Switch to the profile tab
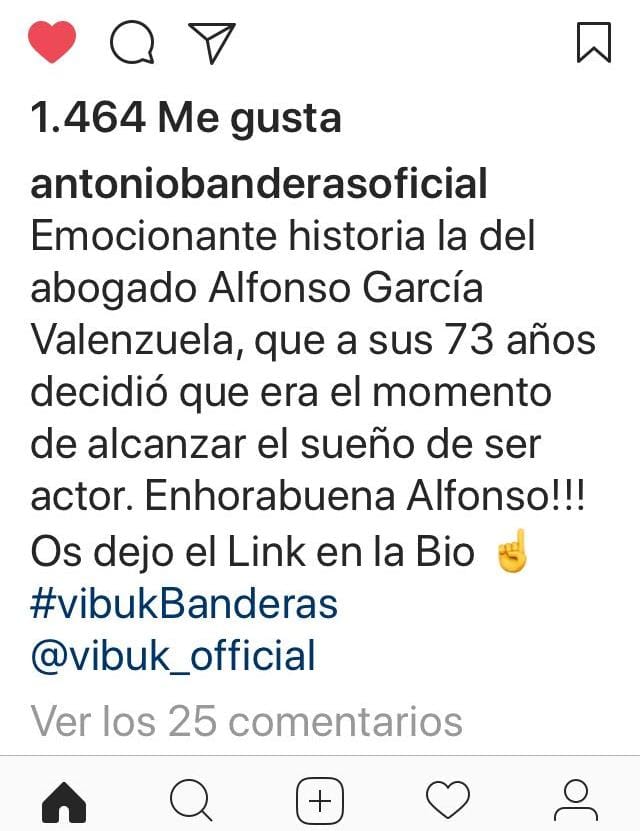The width and height of the screenshot is (640, 831). click(x=575, y=801)
